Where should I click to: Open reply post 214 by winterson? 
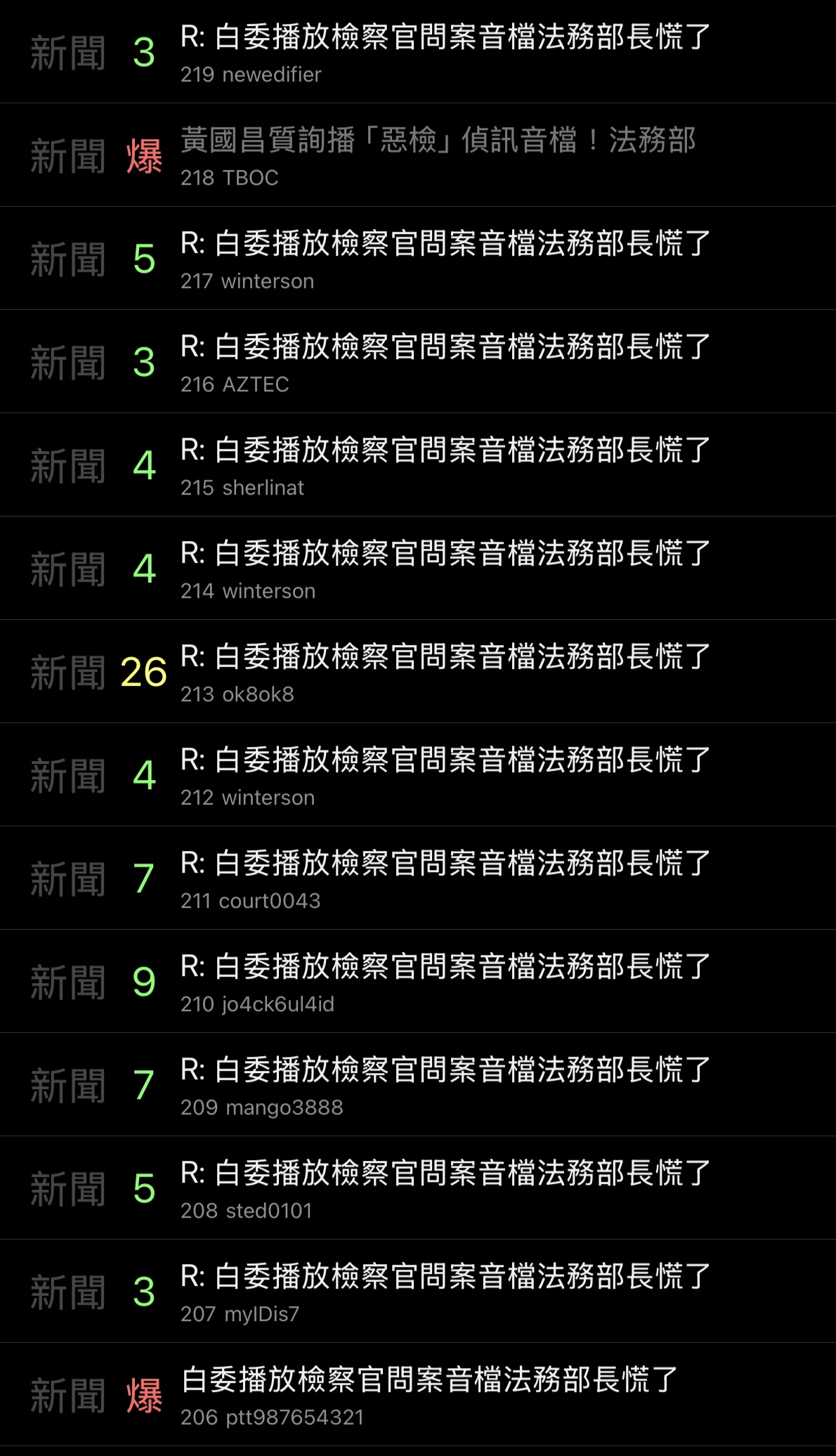(418, 568)
